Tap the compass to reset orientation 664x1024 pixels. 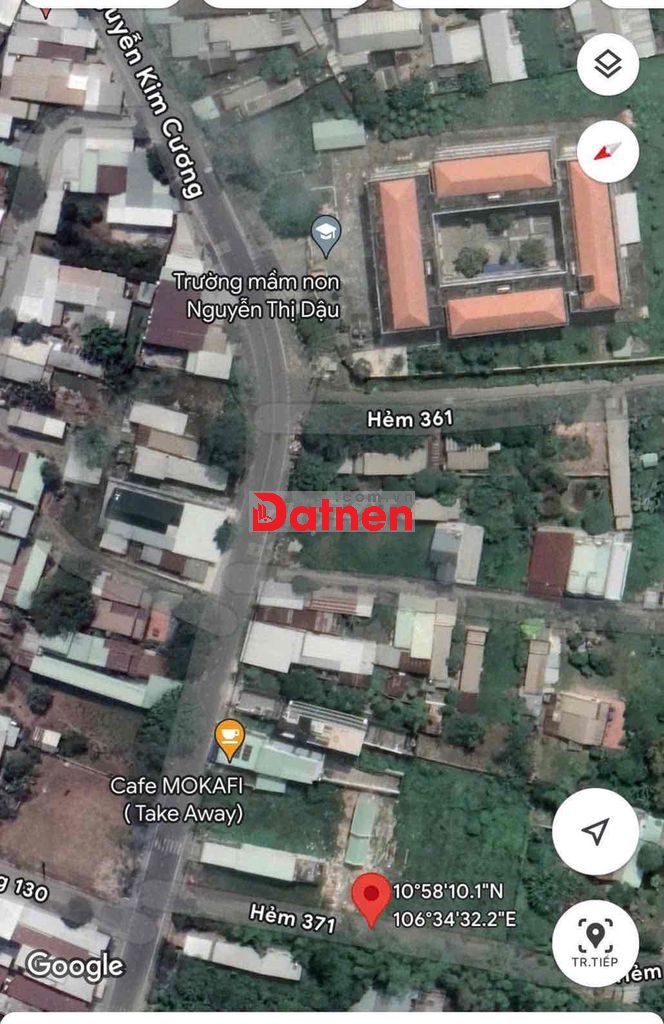[607, 151]
